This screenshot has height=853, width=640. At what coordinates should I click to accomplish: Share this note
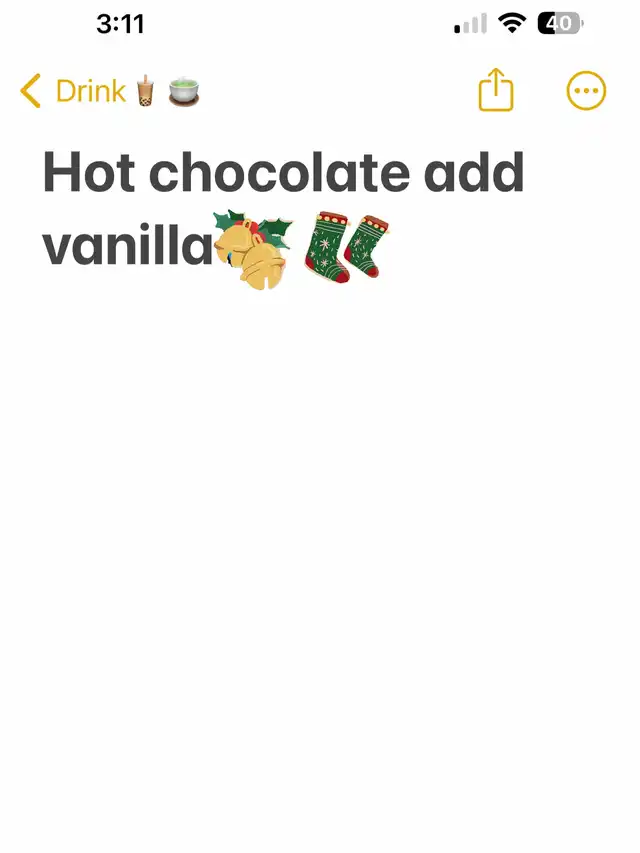pyautogui.click(x=495, y=91)
